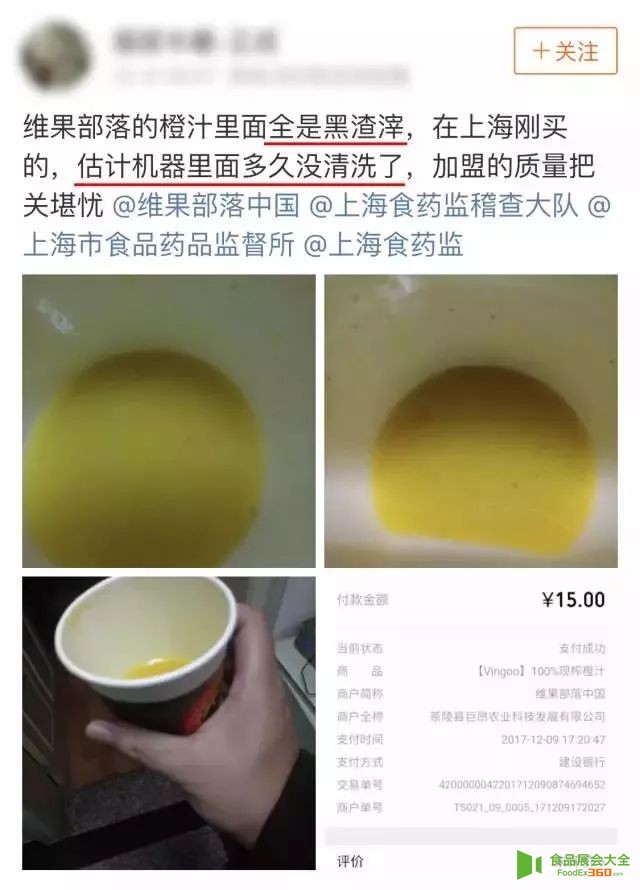View the first orange juice photo

[168, 421]
